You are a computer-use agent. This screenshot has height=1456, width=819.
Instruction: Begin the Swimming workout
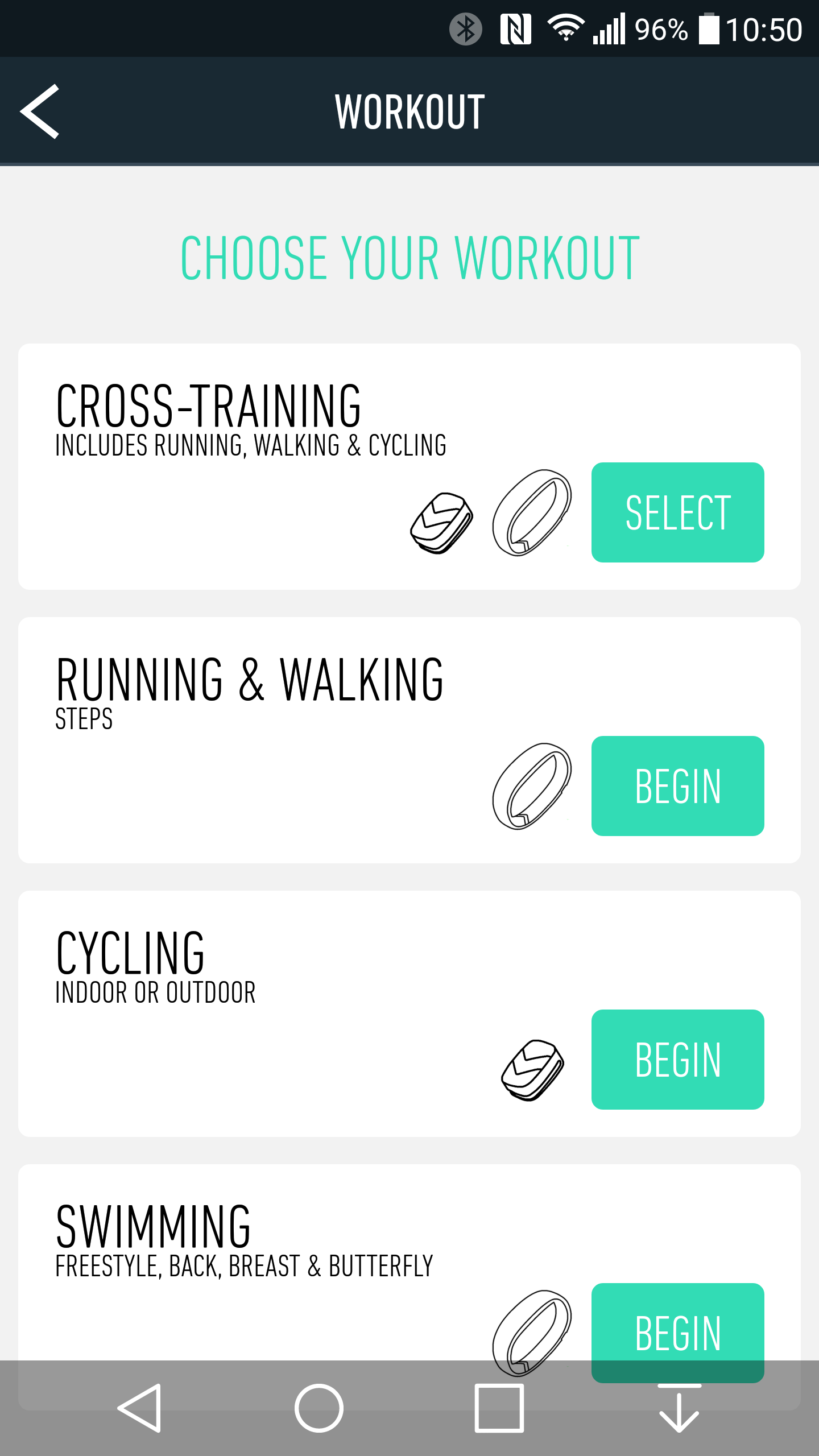pos(678,1334)
